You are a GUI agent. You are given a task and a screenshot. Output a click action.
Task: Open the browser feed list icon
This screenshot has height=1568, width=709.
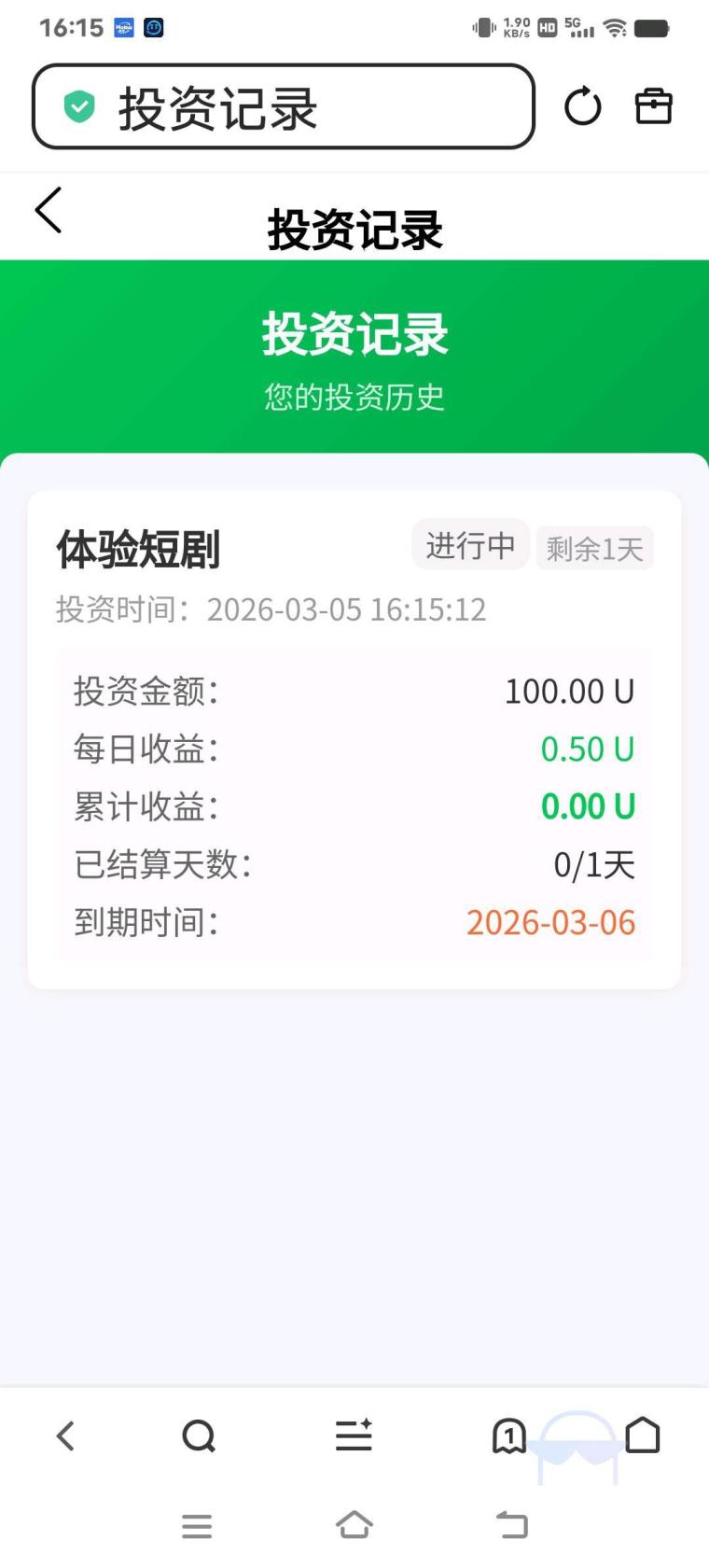tap(353, 1436)
